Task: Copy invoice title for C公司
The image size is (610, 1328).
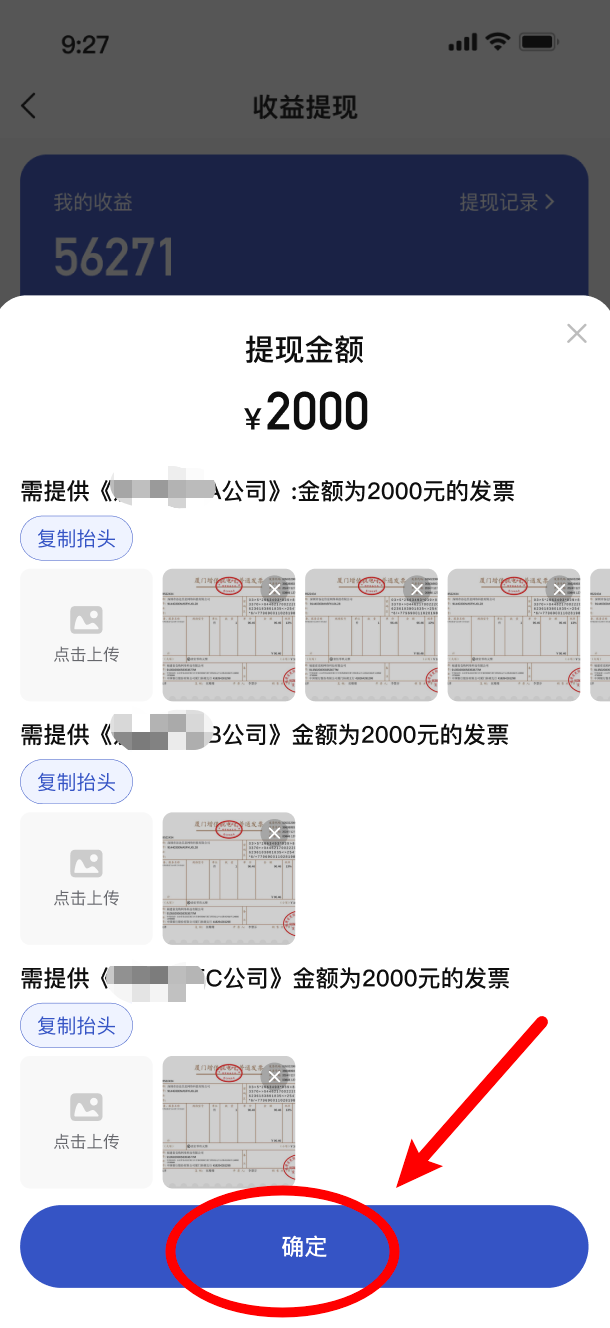Action: (77, 1025)
